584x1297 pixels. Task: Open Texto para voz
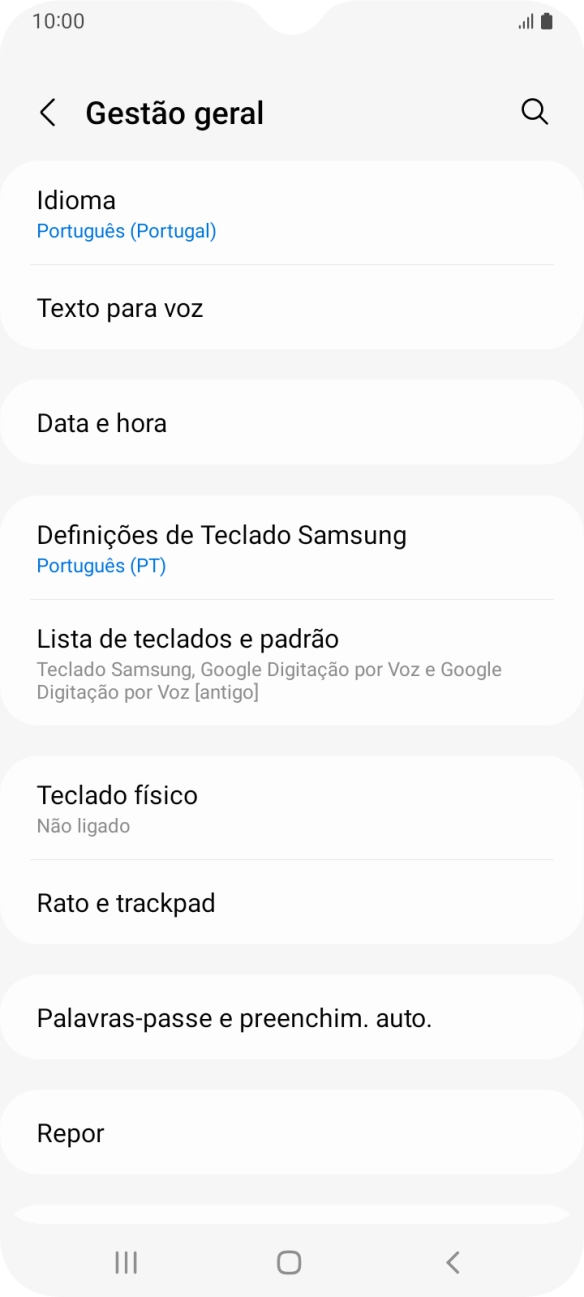292,308
